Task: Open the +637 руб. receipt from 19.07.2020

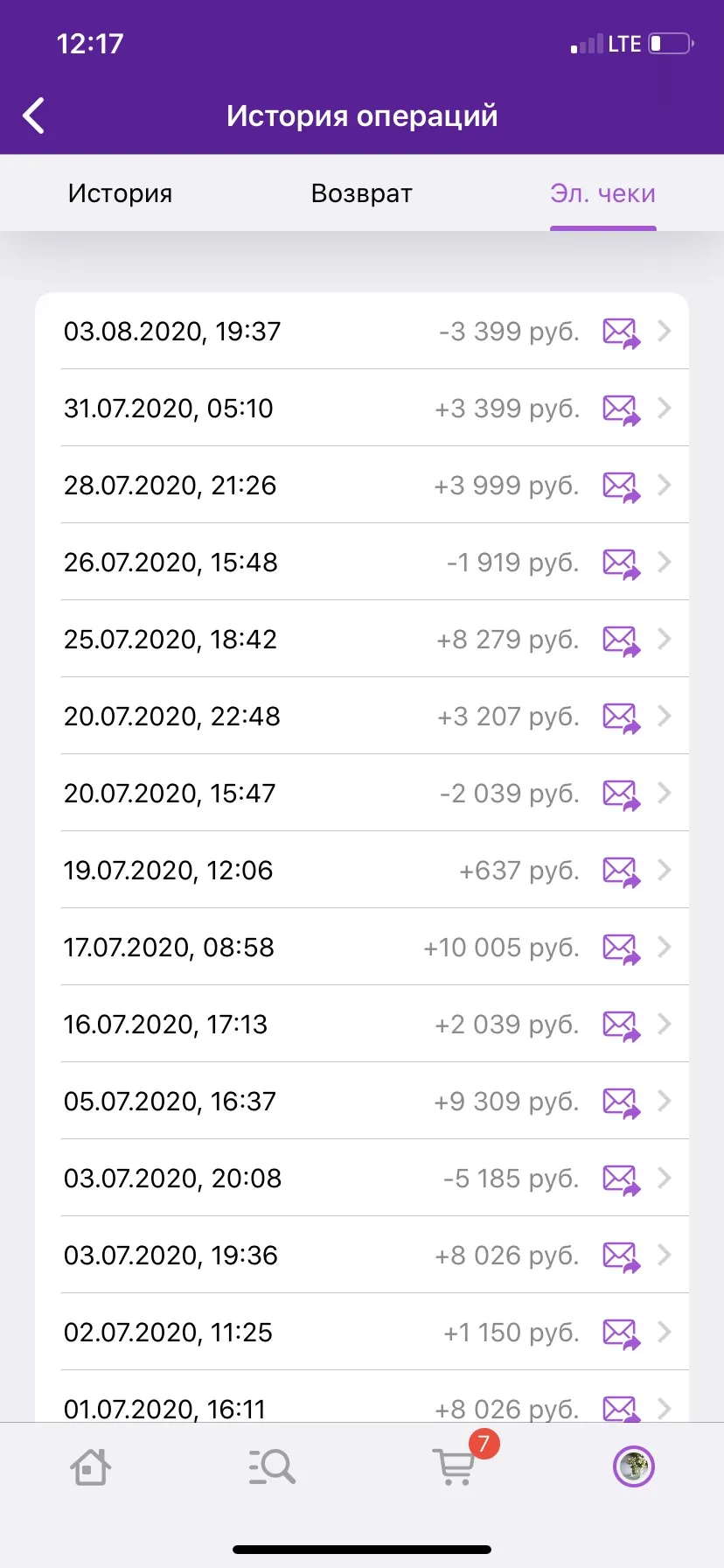Action: (362, 871)
